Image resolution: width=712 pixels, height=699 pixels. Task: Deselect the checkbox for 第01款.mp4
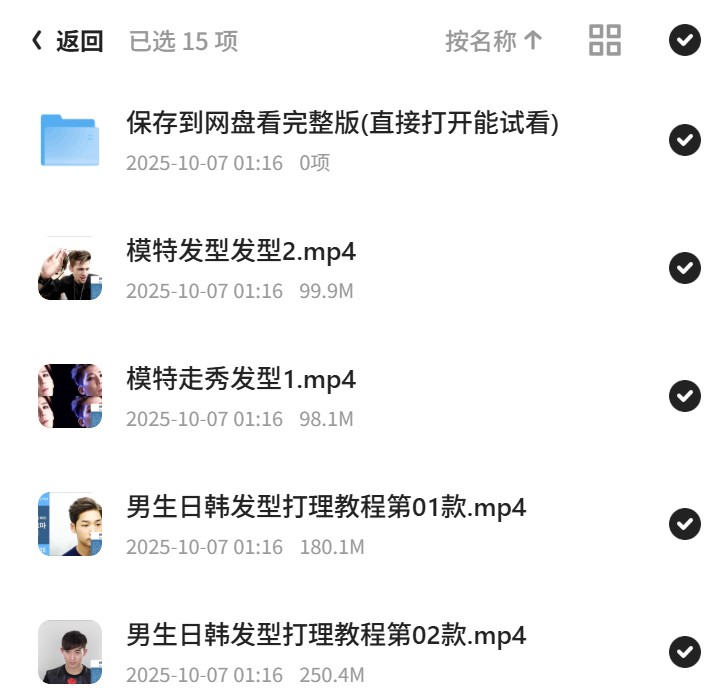pos(684,524)
